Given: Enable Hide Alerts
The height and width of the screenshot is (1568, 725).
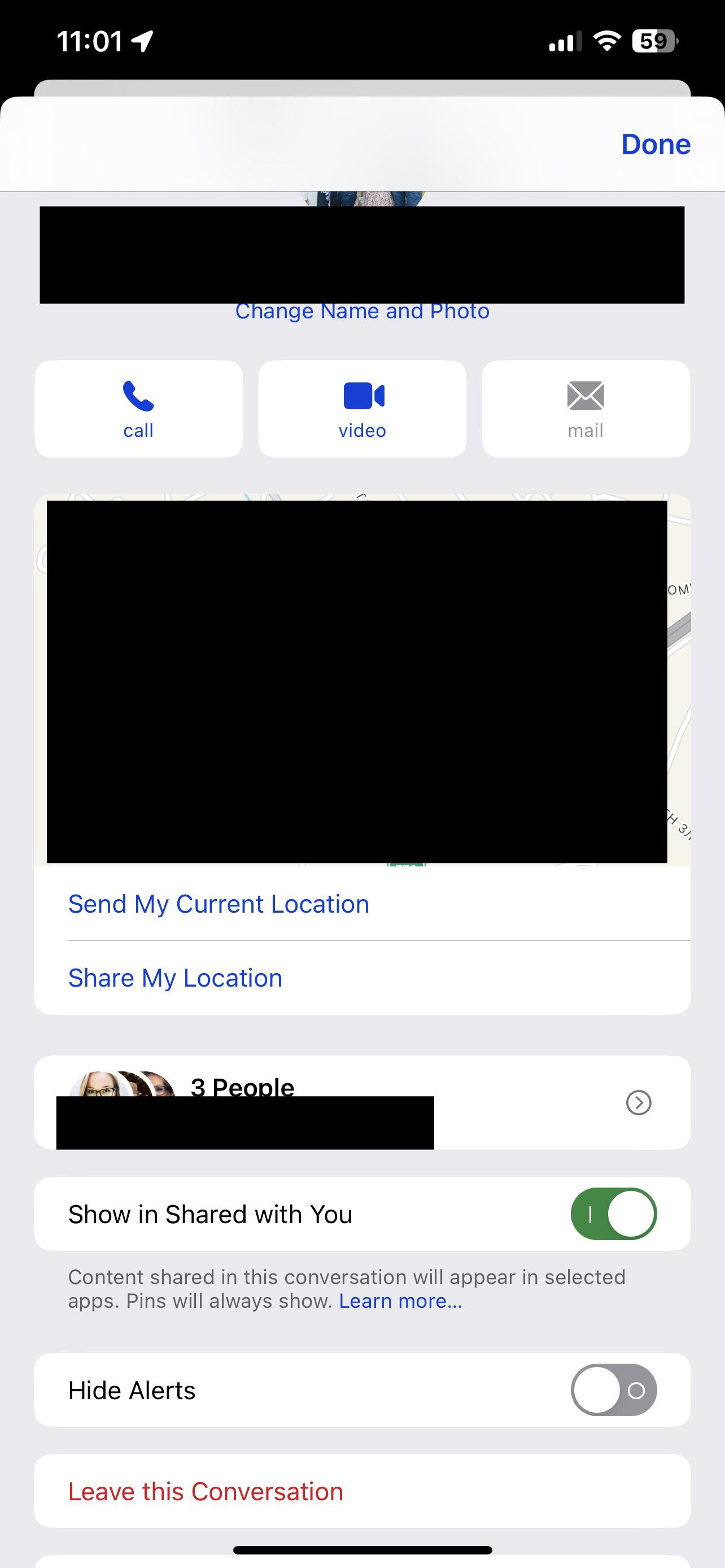Looking at the screenshot, I should (613, 1390).
